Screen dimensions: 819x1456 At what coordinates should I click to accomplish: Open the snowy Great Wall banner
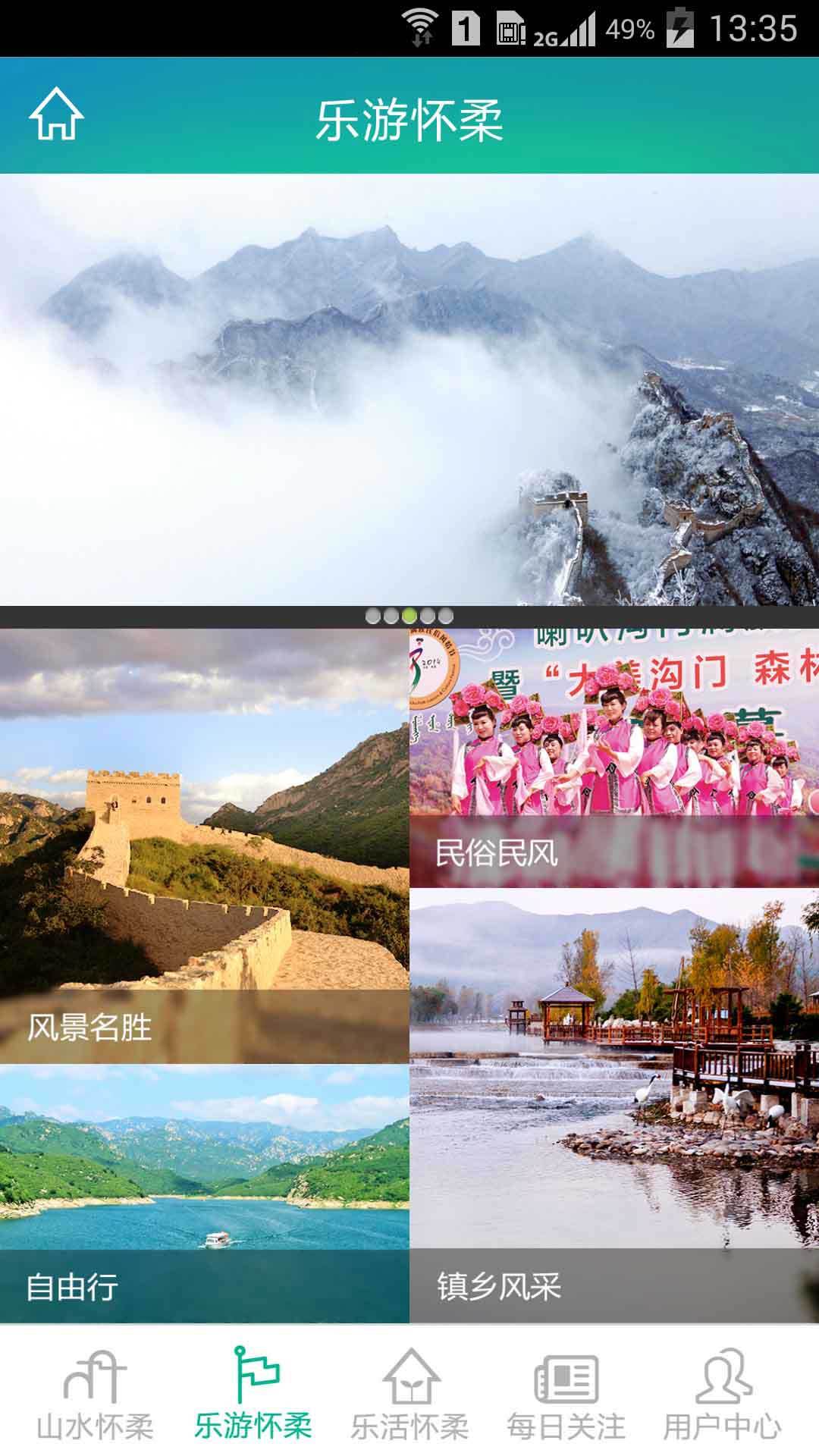(409, 390)
